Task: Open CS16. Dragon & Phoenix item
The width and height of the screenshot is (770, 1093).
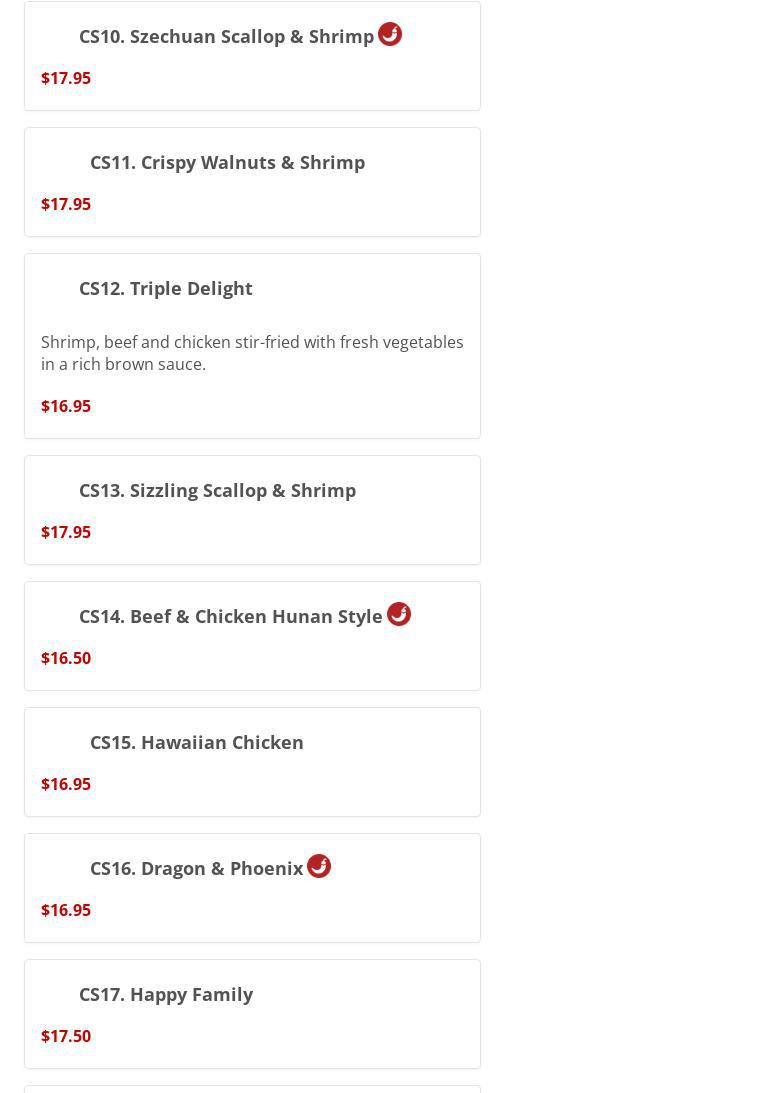Action: click(196, 869)
